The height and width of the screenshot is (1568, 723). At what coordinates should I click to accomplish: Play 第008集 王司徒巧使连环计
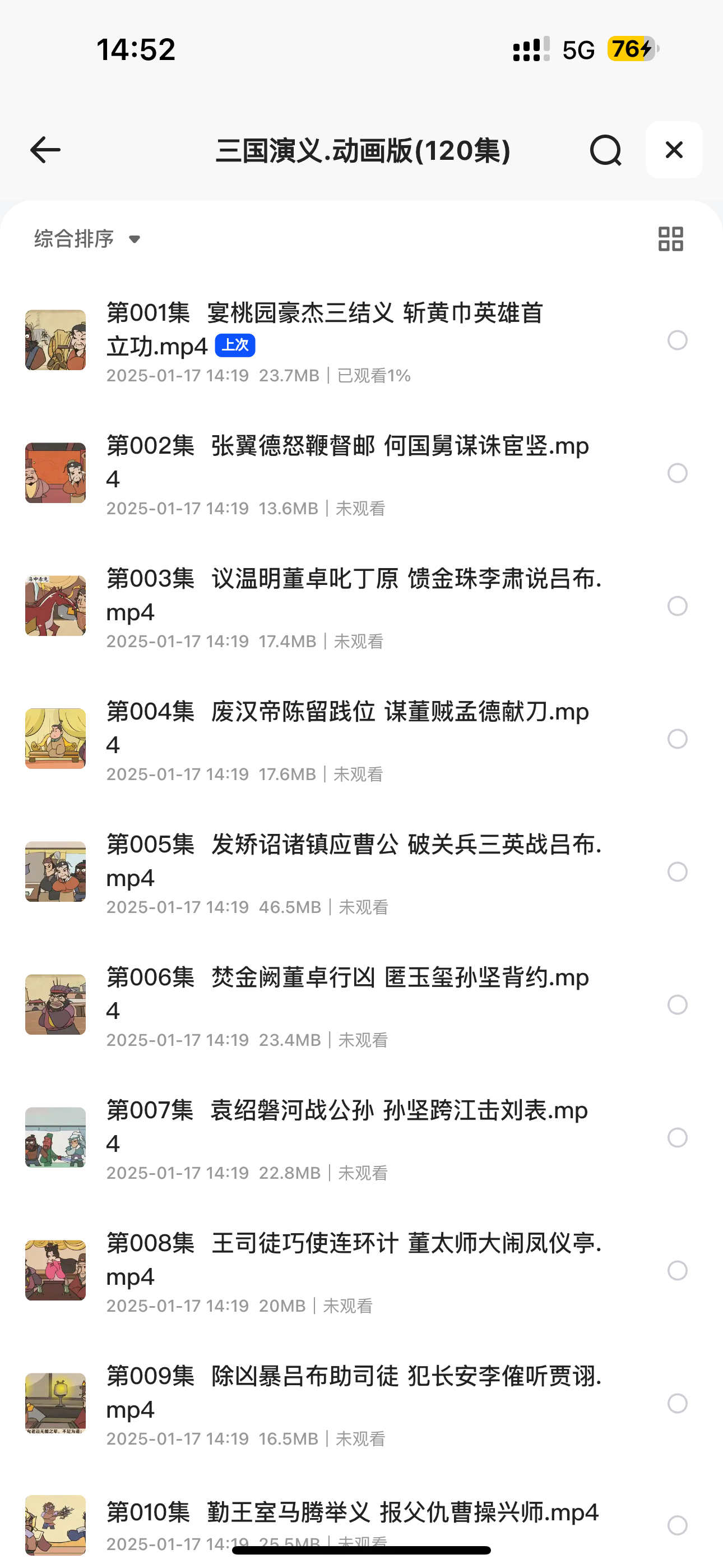(x=353, y=1259)
